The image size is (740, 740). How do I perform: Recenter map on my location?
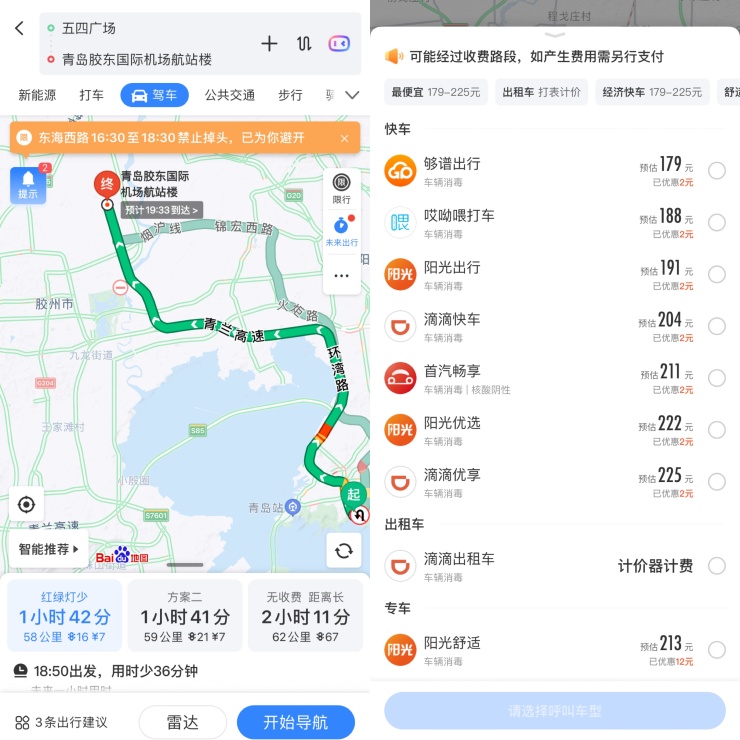[x=27, y=504]
